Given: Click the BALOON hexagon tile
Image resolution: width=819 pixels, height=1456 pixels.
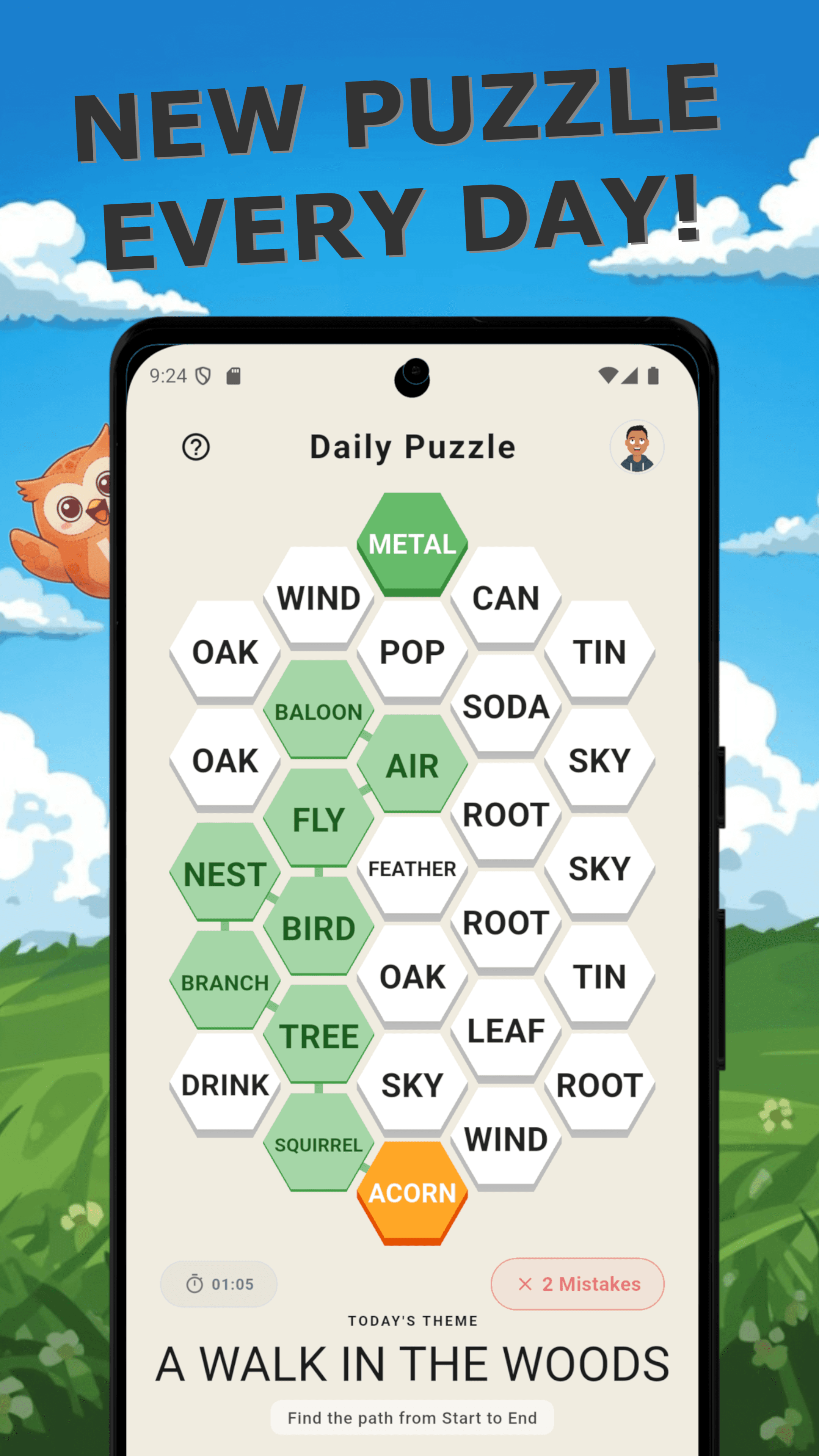Looking at the screenshot, I should click(x=319, y=712).
